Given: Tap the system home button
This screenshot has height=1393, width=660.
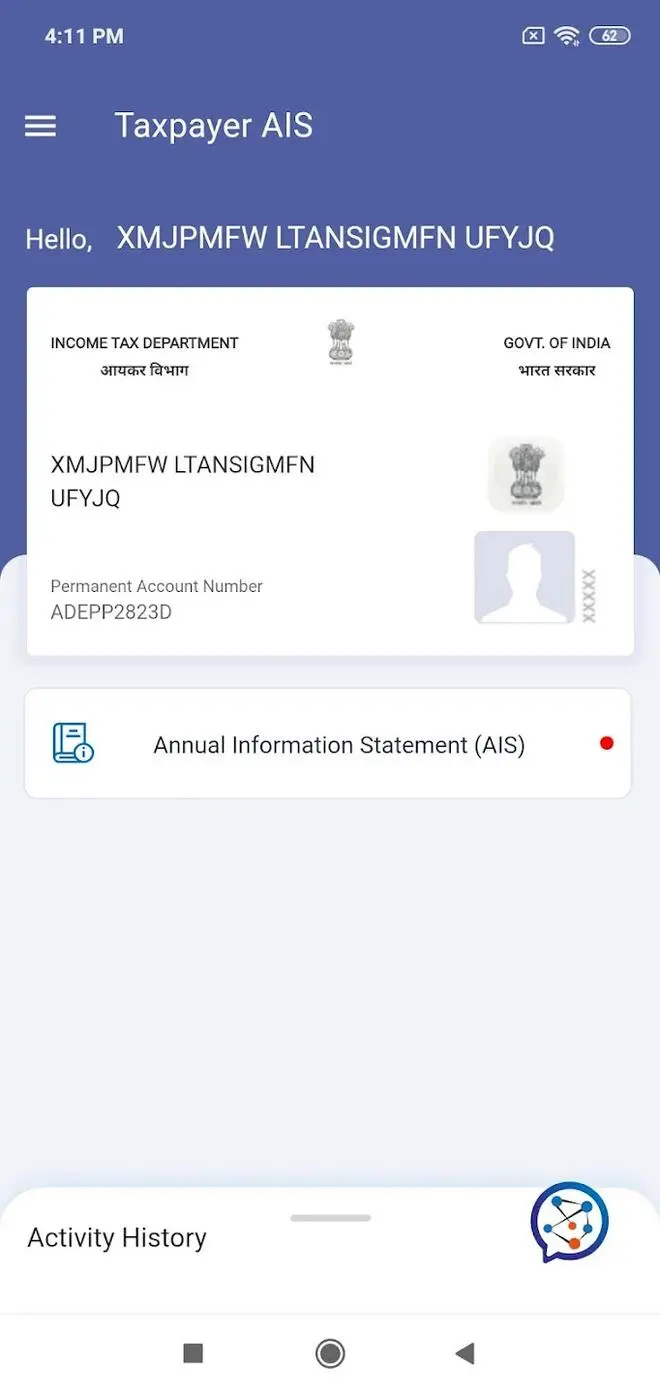Looking at the screenshot, I should (330, 1353).
